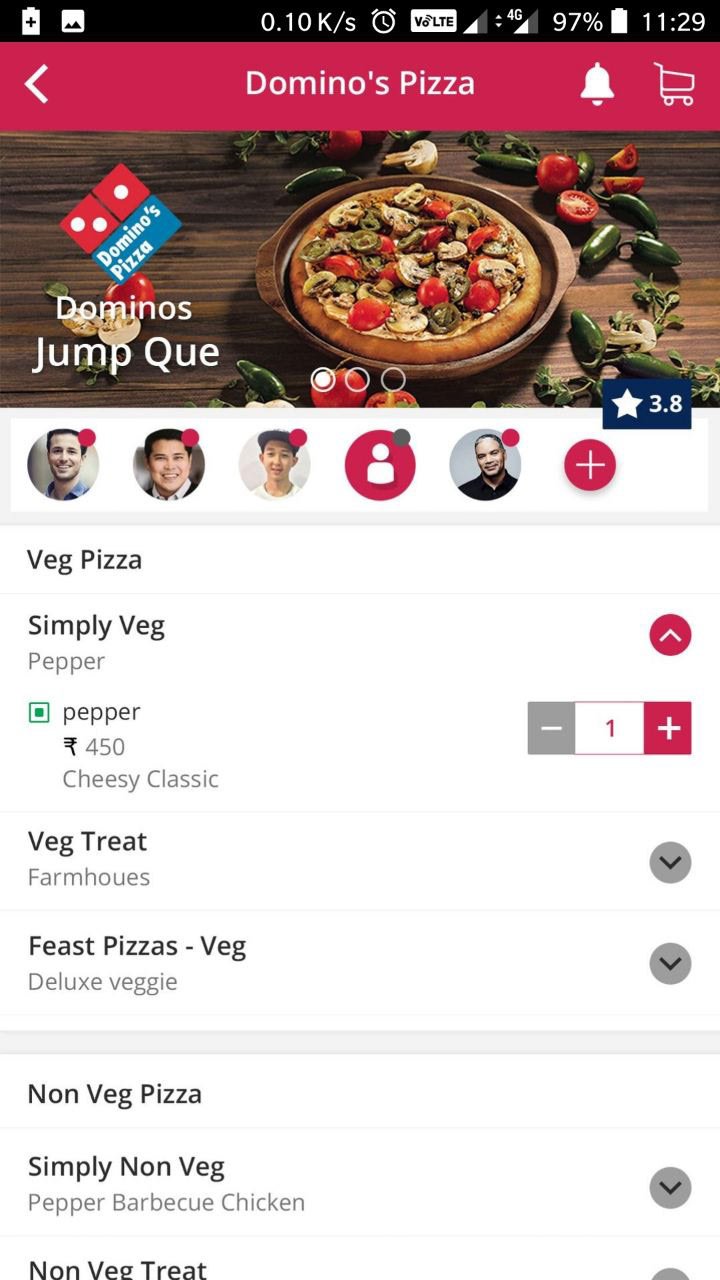Open the shopping cart

674,85
